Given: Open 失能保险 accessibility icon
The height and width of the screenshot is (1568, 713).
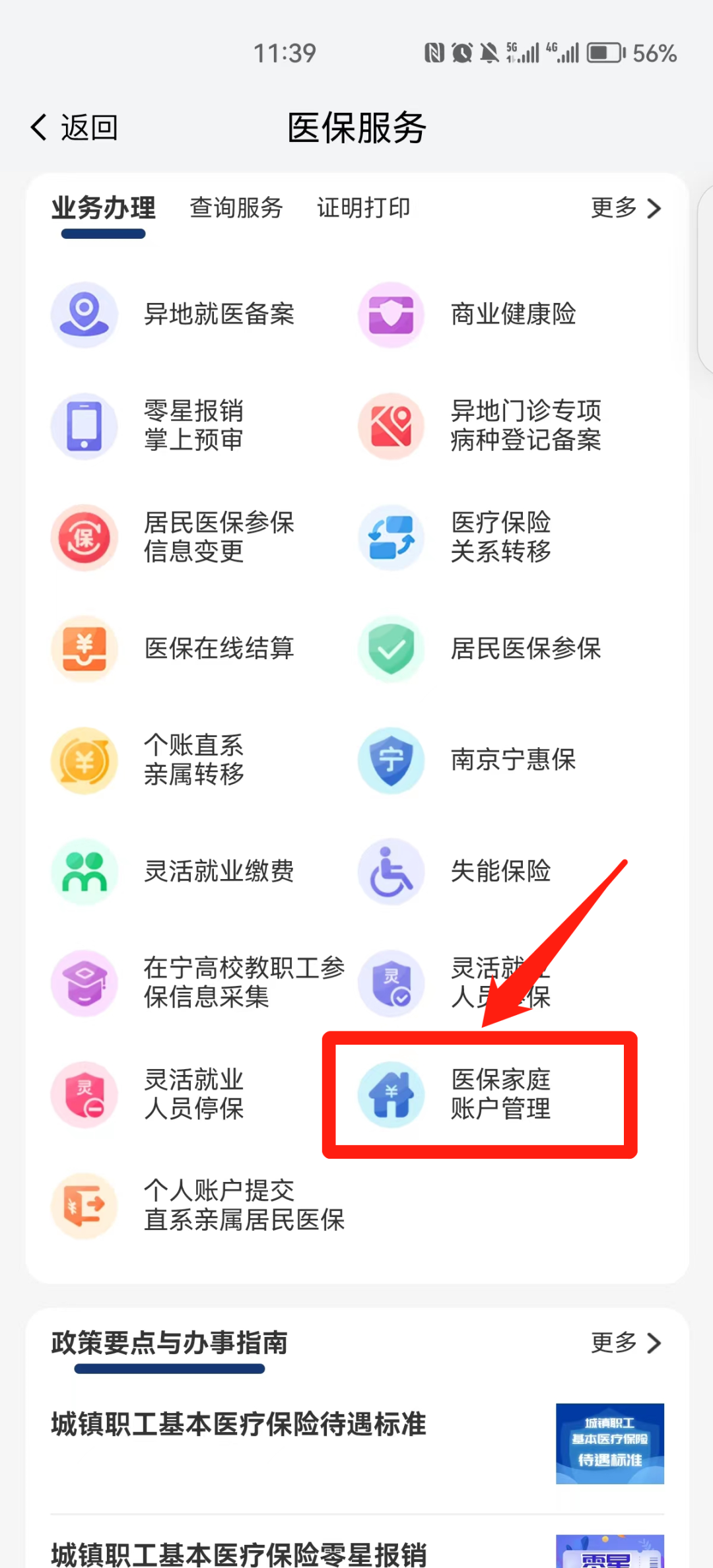Looking at the screenshot, I should pyautogui.click(x=391, y=871).
